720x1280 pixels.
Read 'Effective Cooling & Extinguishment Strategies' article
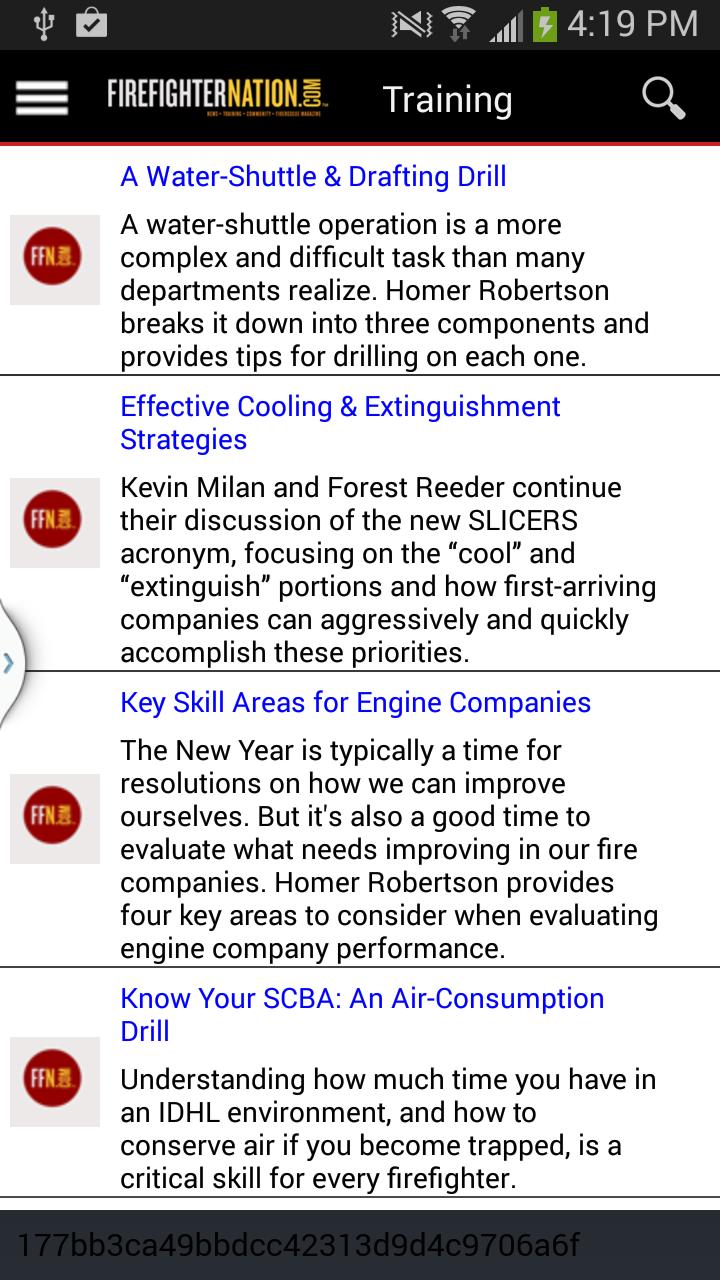[x=340, y=422]
